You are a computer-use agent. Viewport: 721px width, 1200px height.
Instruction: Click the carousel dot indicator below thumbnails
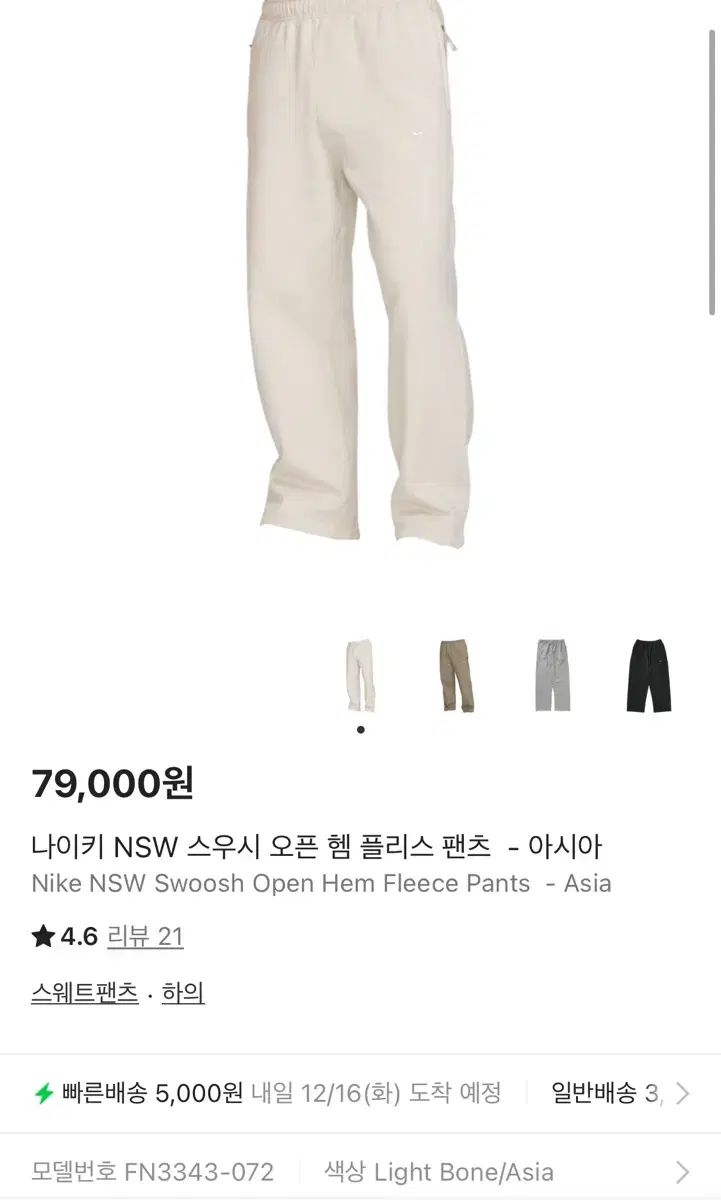[359, 730]
